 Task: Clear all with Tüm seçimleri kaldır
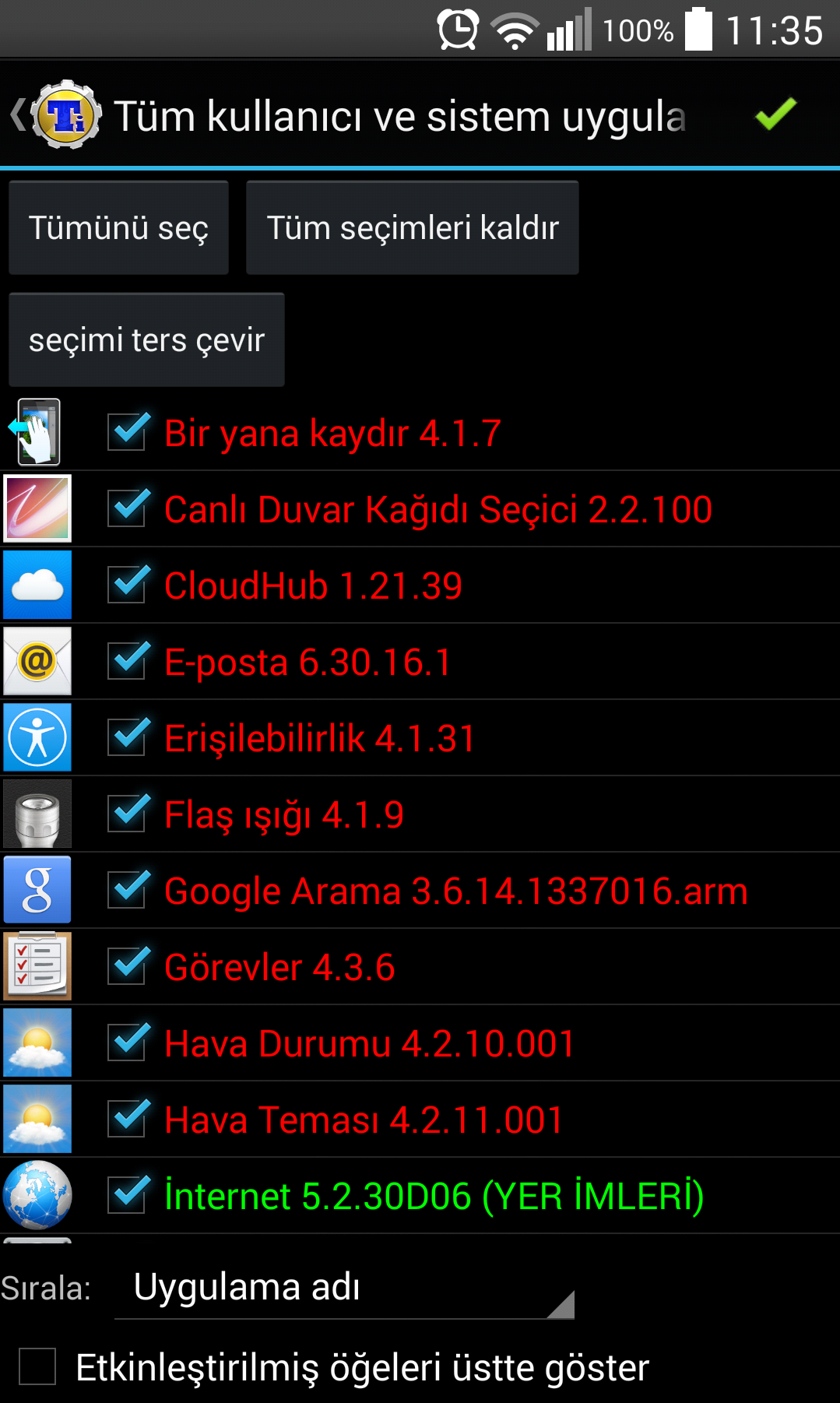(x=413, y=227)
